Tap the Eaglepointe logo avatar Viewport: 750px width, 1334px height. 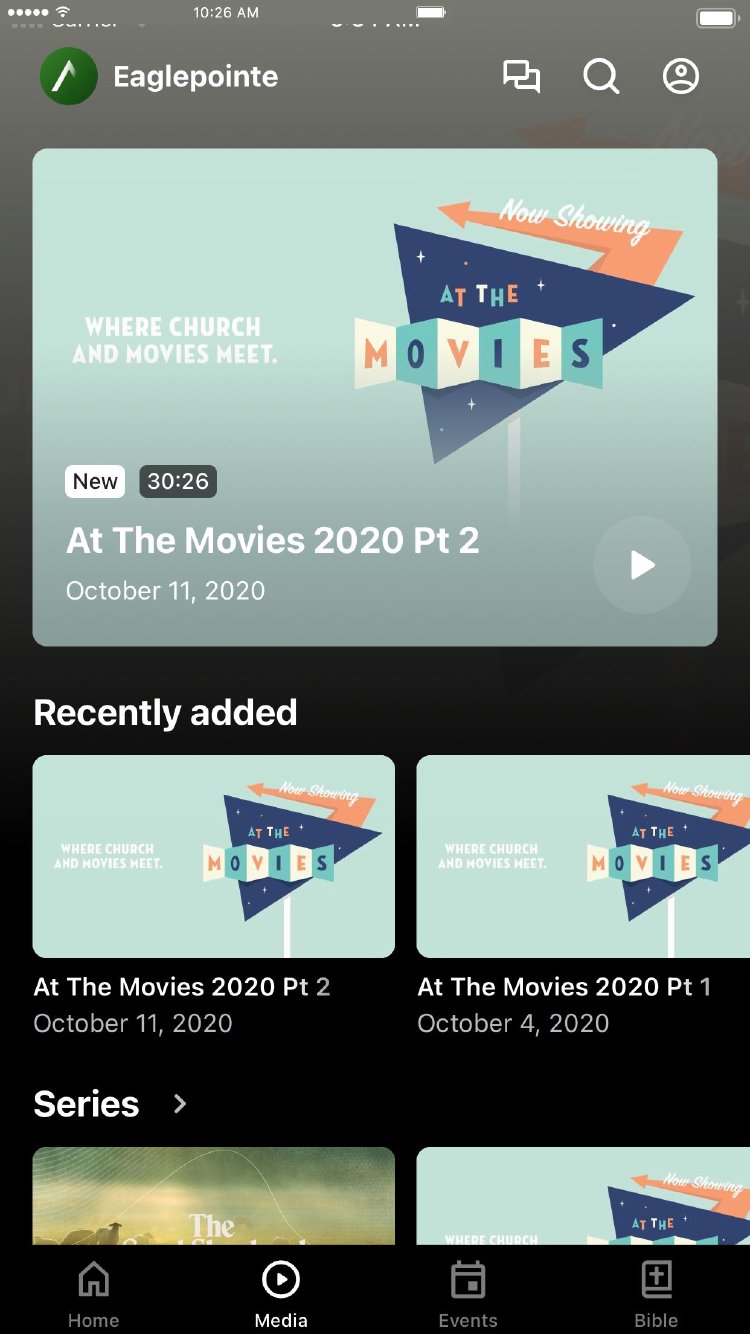(x=69, y=77)
